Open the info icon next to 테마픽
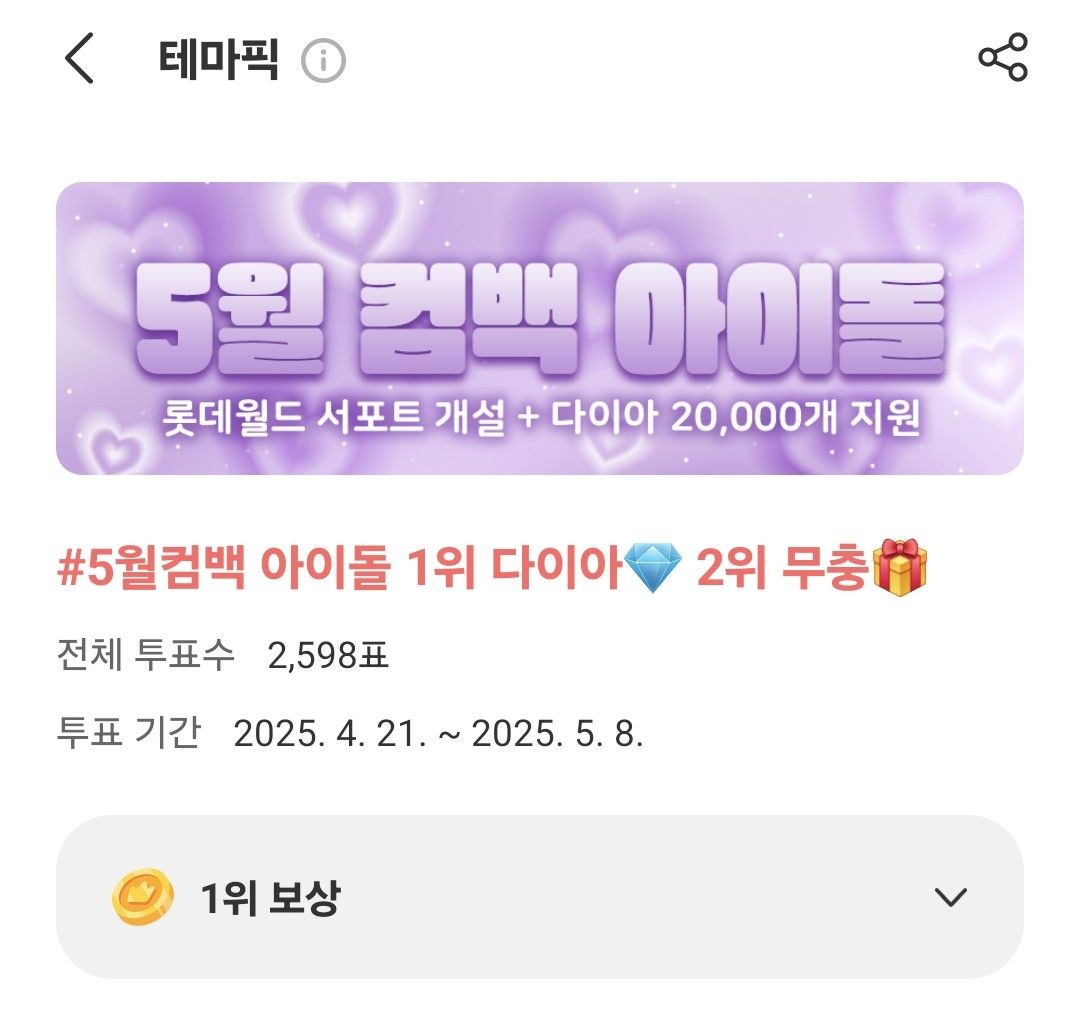 323,62
